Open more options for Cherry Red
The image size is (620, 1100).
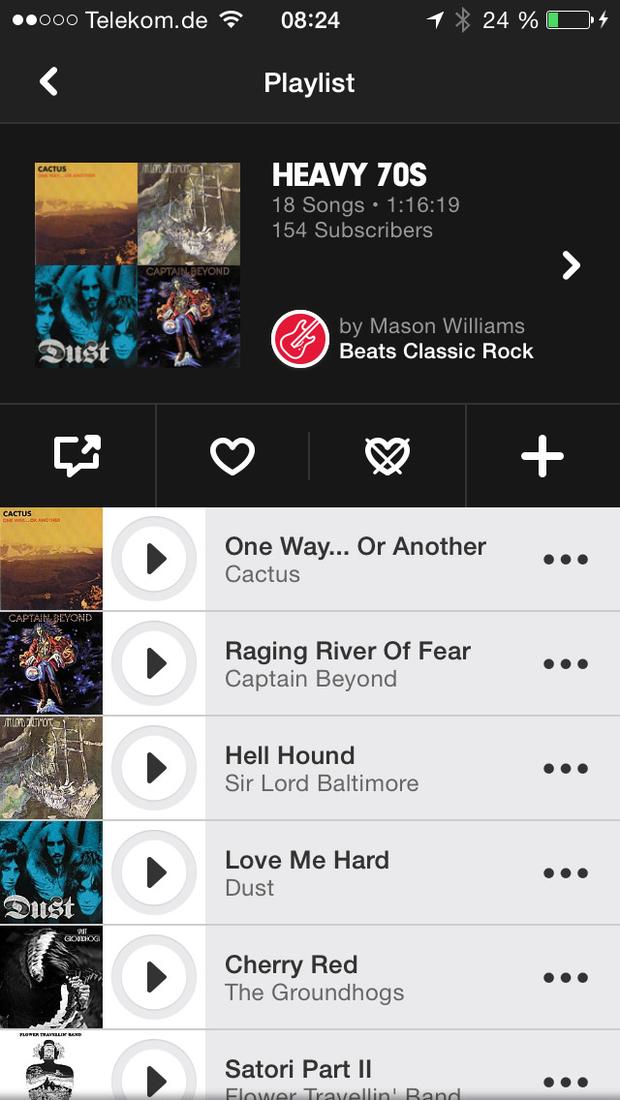(565, 977)
